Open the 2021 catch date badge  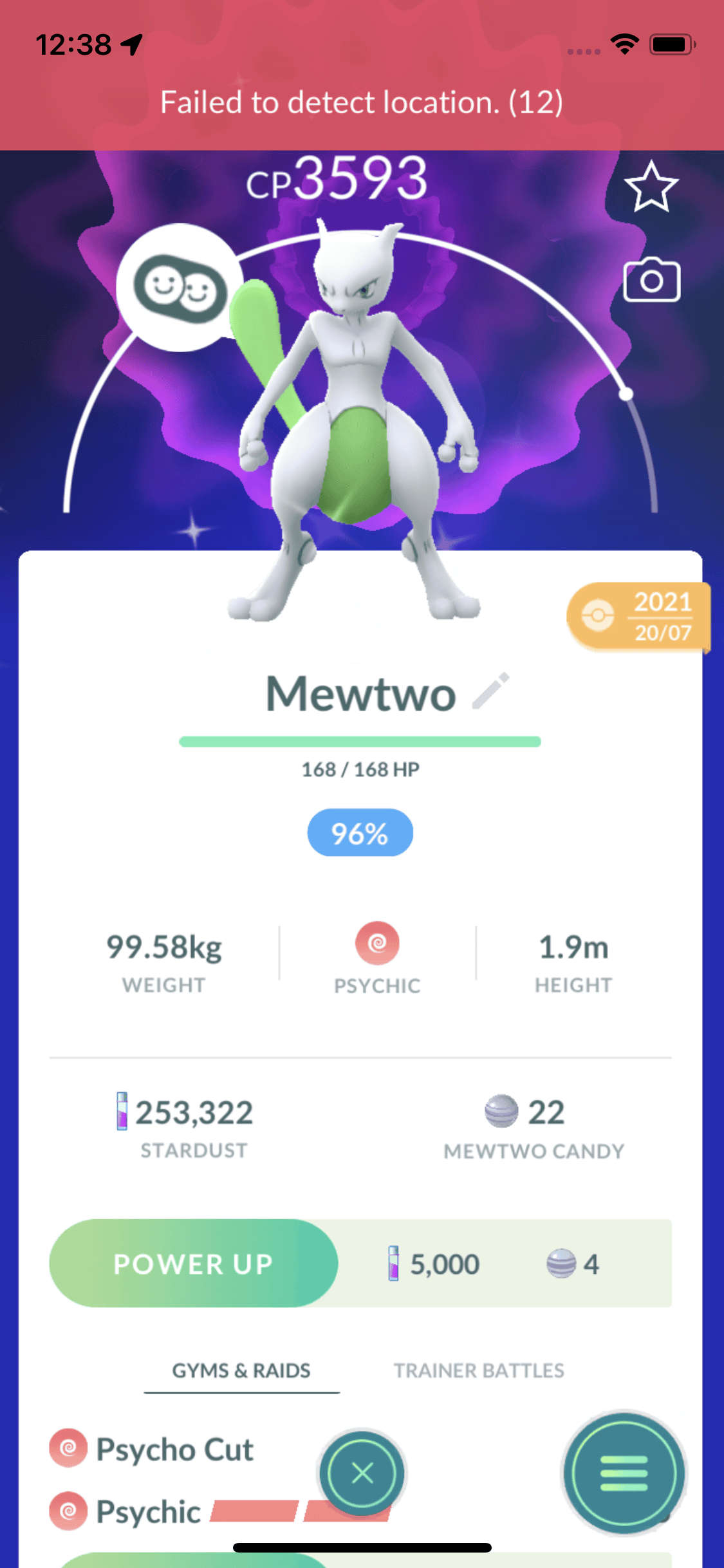pos(638,617)
